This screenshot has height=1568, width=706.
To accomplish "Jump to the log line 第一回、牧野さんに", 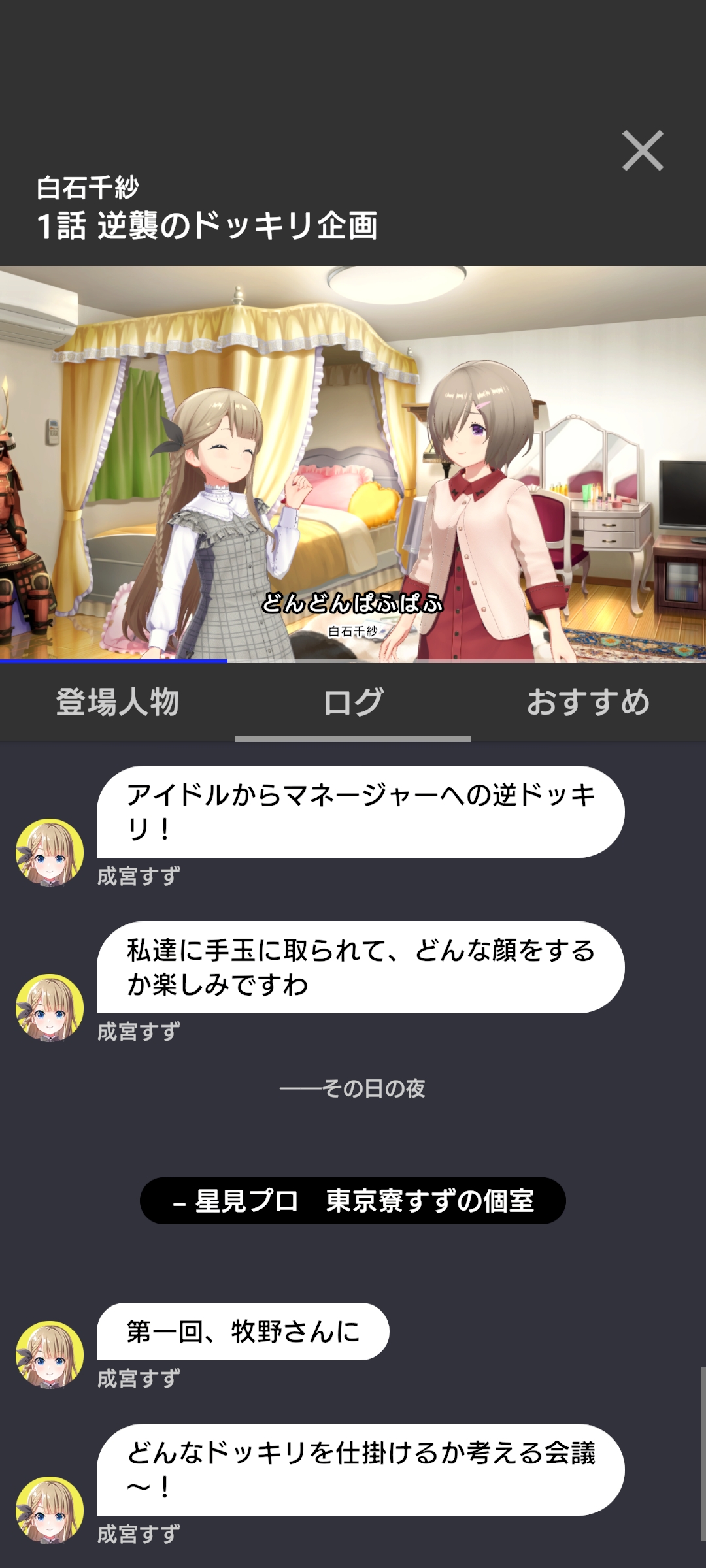I will point(243,1331).
